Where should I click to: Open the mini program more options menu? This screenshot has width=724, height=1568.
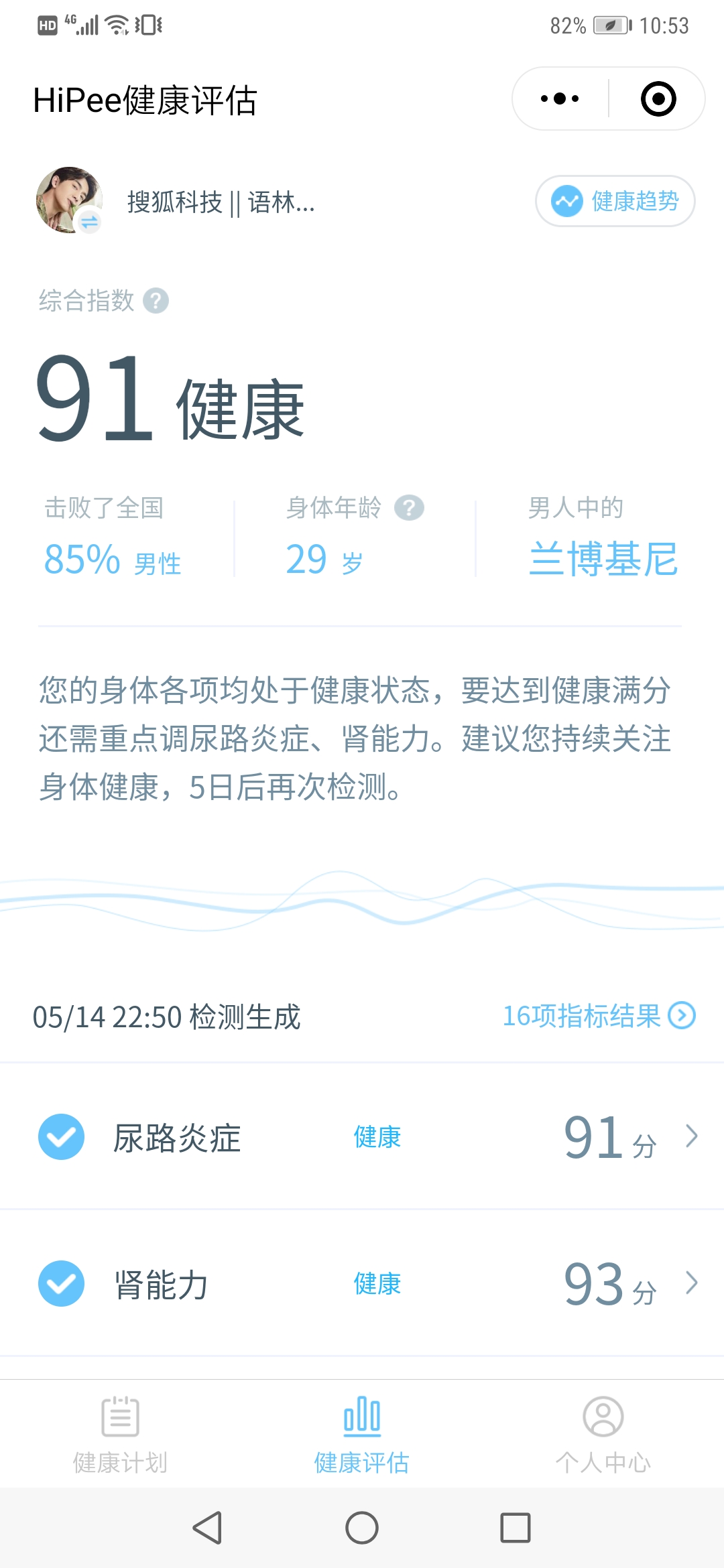(560, 99)
